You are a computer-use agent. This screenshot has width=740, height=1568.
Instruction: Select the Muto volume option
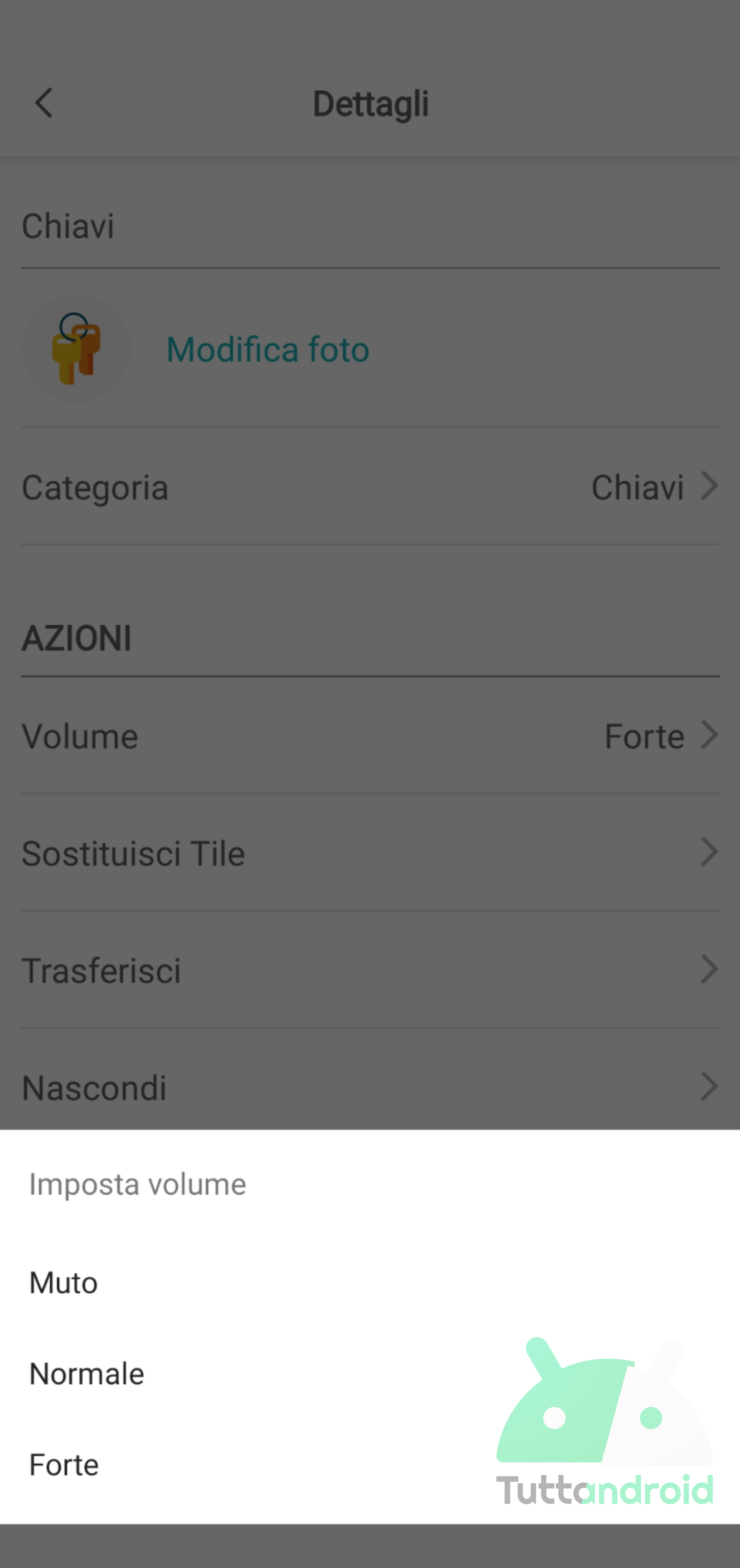point(370,1283)
